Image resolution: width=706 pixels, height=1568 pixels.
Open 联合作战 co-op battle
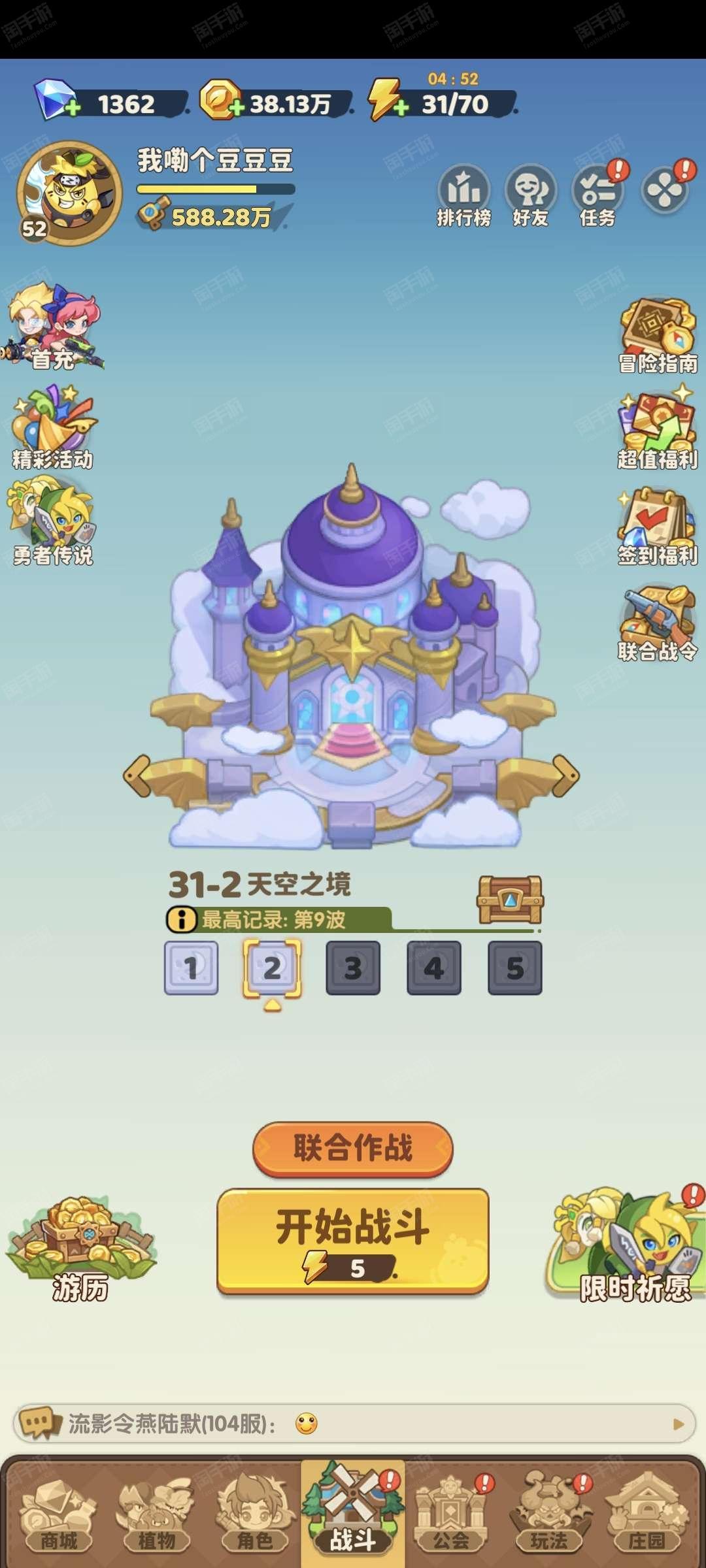[x=353, y=1149]
